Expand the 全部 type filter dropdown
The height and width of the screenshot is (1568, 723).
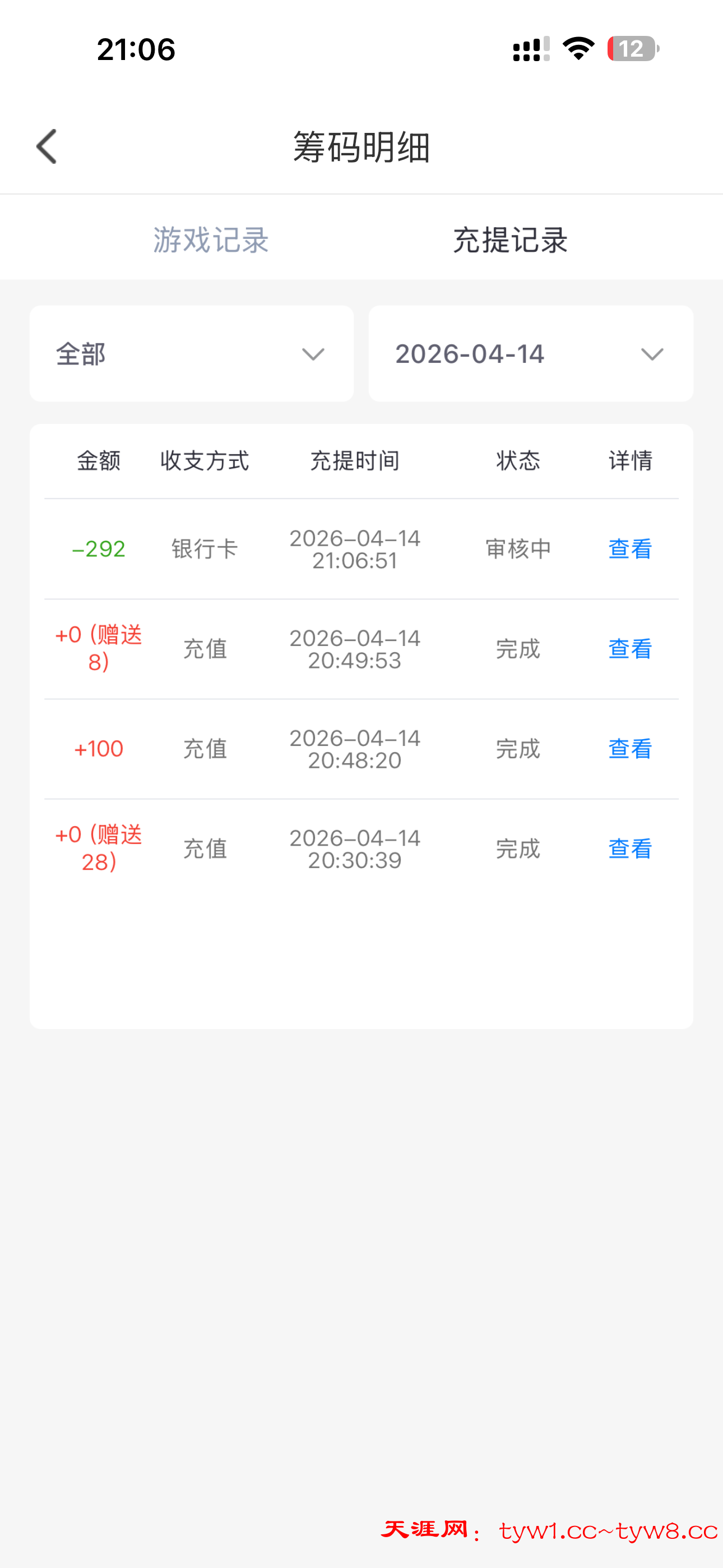(x=191, y=354)
